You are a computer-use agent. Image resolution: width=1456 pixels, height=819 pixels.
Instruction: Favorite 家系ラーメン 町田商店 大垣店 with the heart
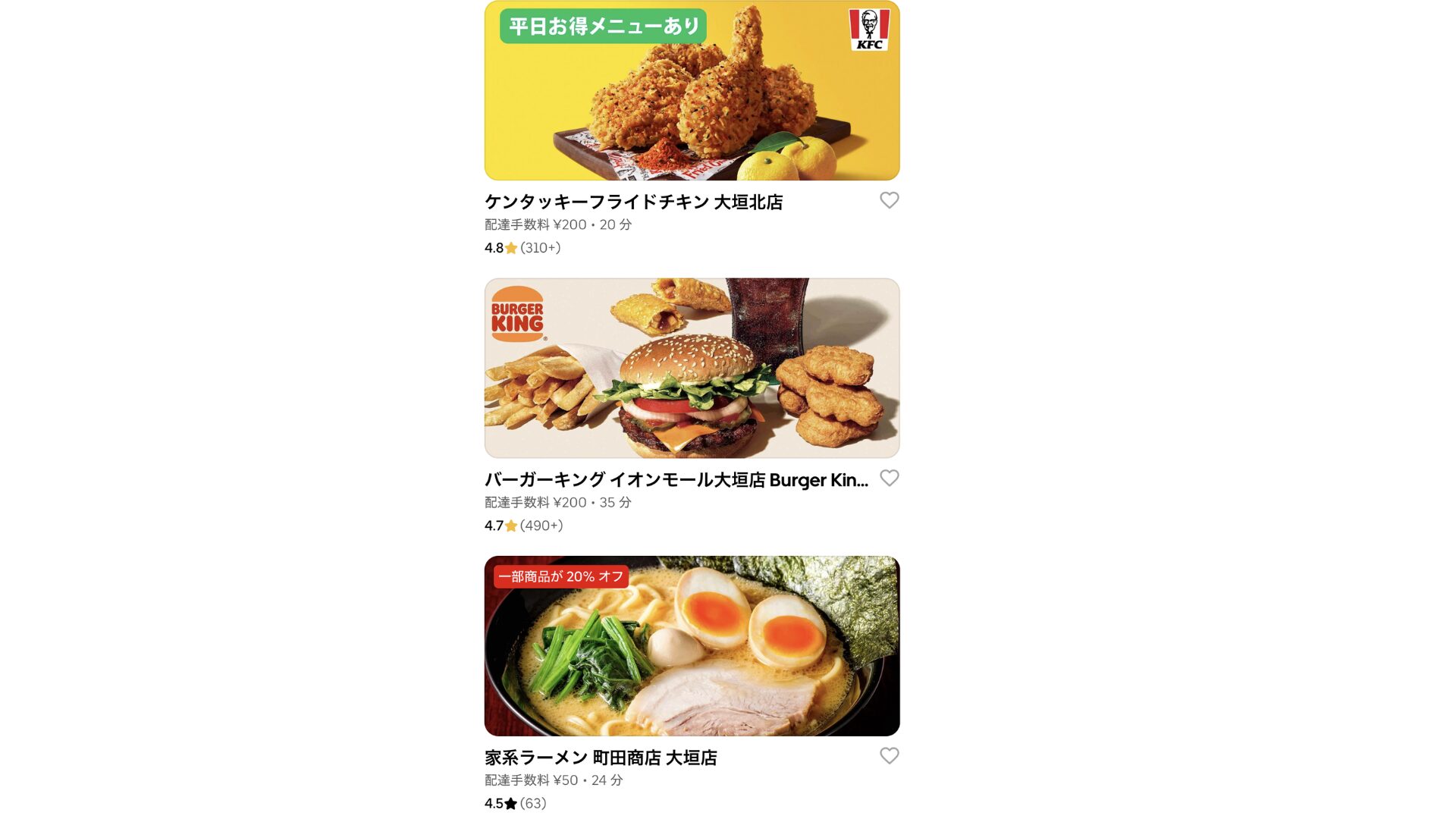click(x=889, y=755)
